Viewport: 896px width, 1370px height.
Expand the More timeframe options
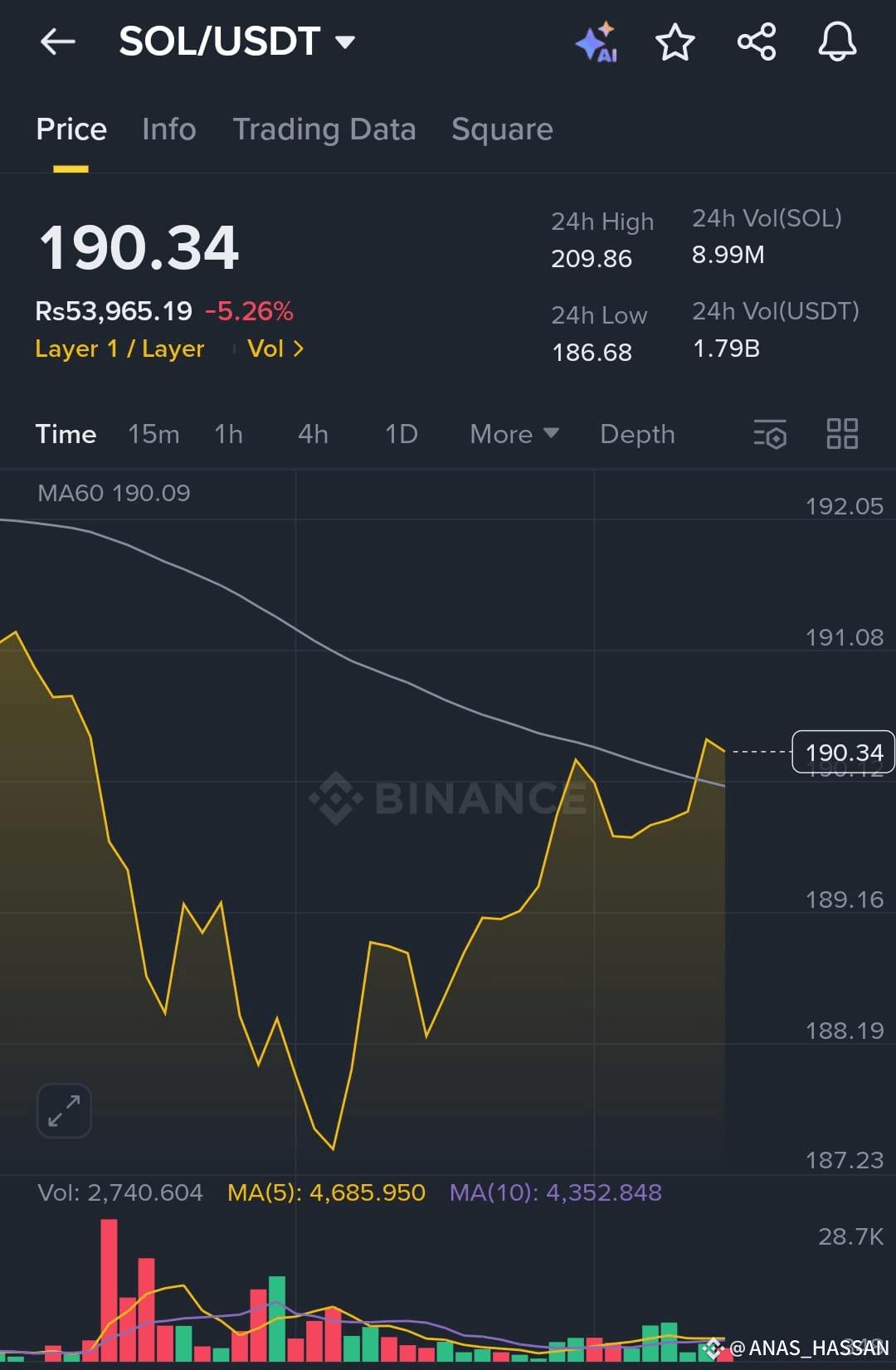(x=513, y=434)
